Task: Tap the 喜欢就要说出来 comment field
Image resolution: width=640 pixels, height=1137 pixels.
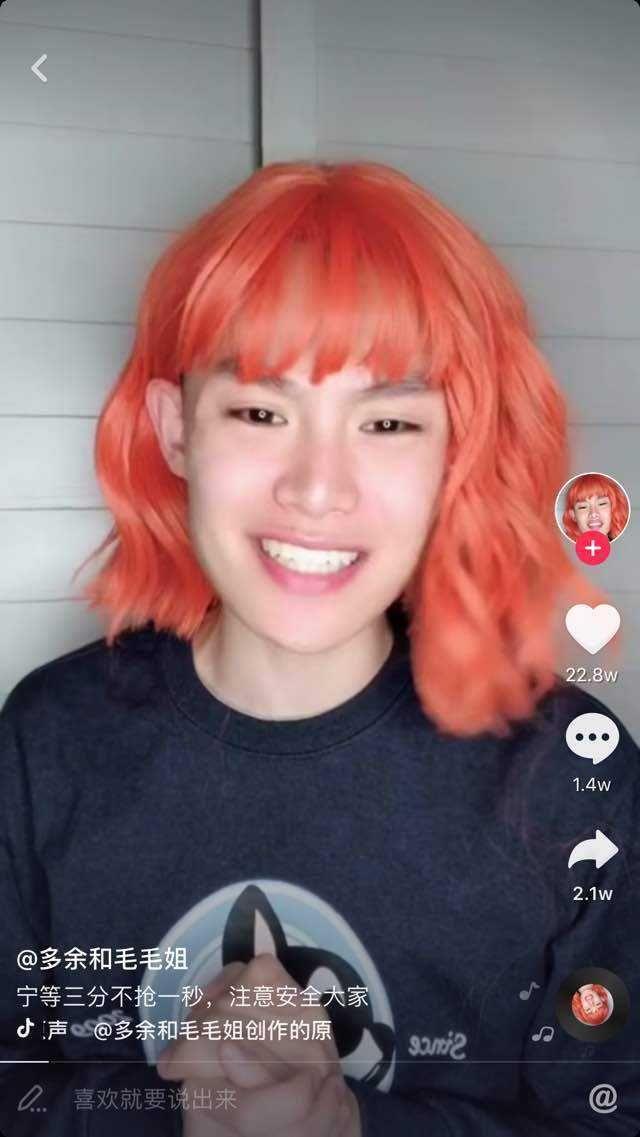Action: (155, 1099)
